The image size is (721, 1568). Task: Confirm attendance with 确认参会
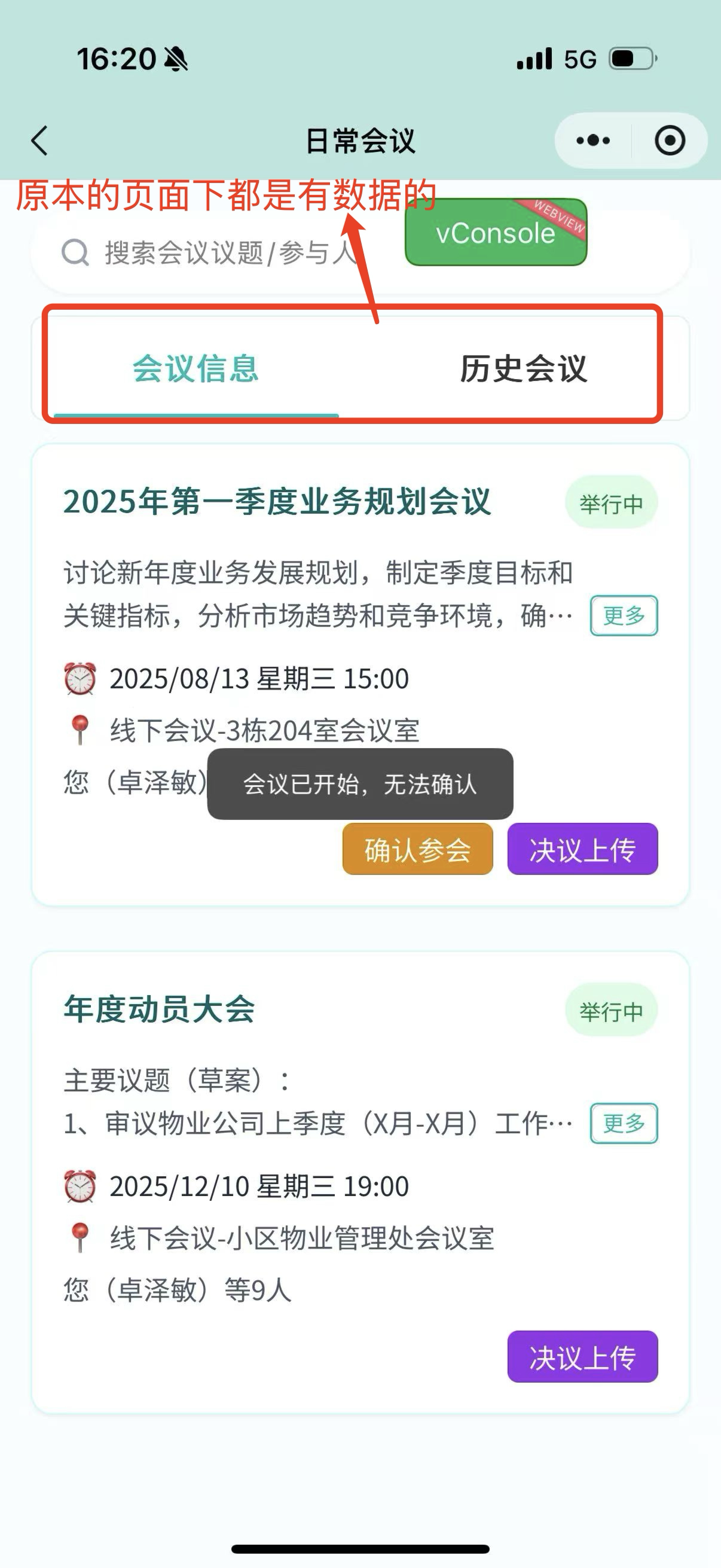click(417, 850)
